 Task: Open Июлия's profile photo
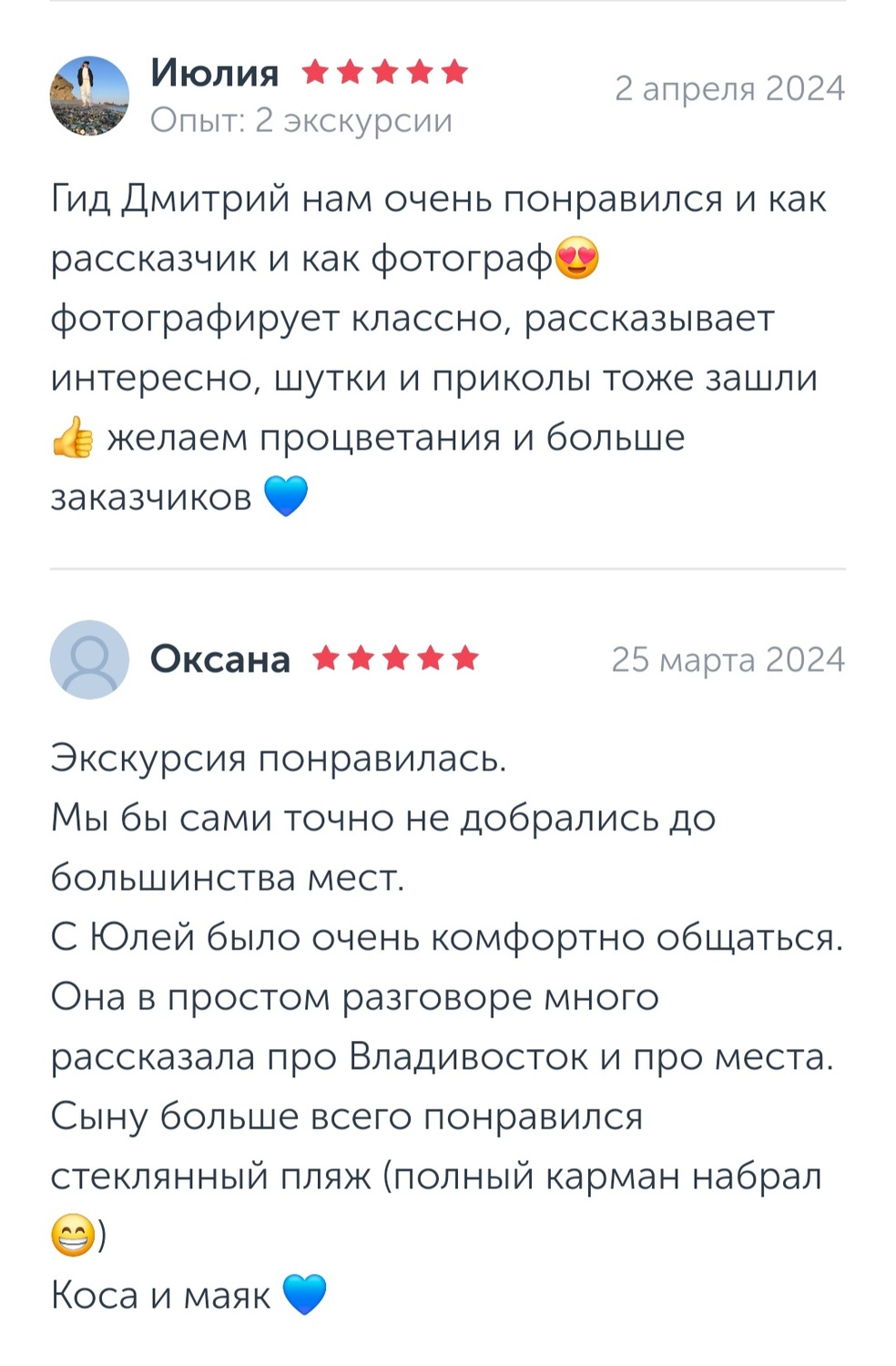pyautogui.click(x=89, y=96)
